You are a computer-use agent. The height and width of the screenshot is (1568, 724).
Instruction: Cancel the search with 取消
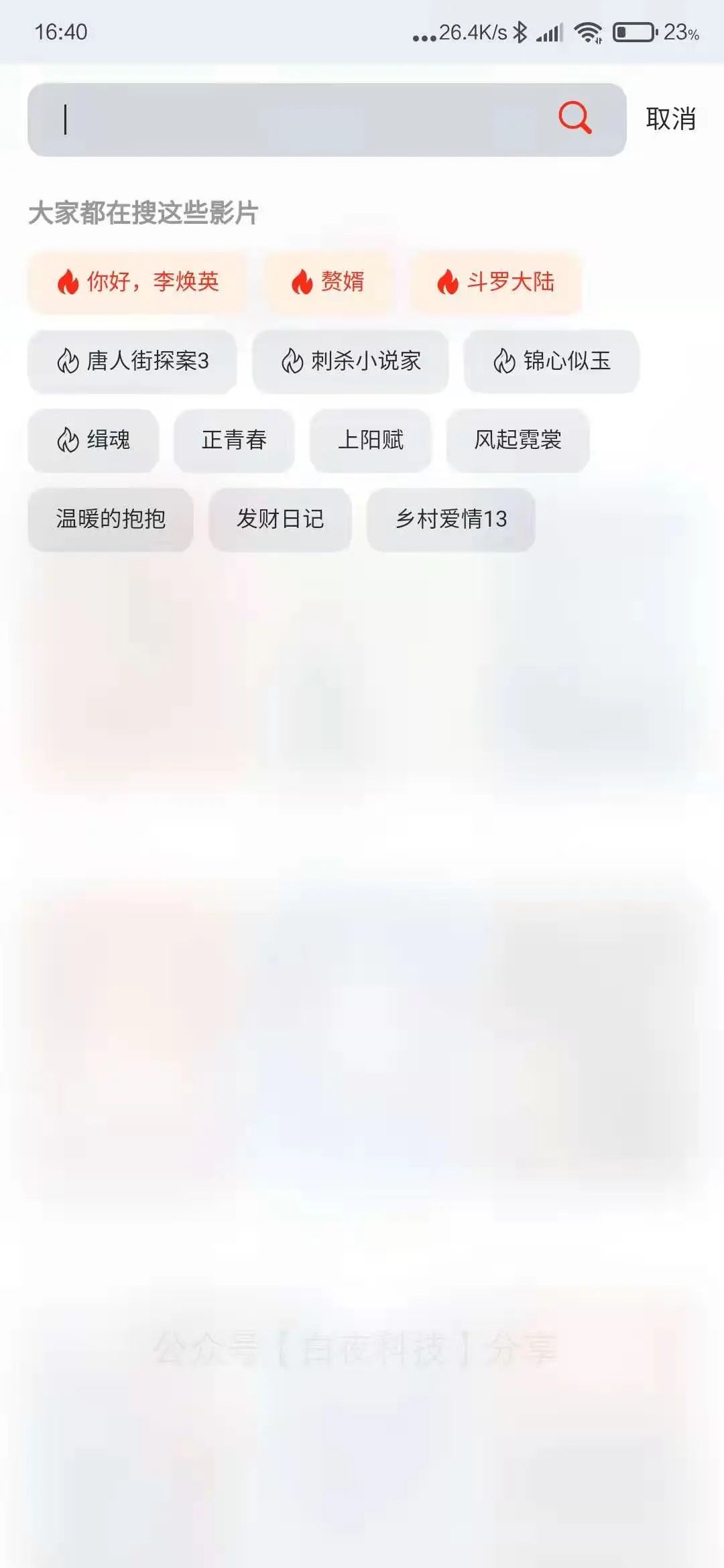(x=670, y=119)
